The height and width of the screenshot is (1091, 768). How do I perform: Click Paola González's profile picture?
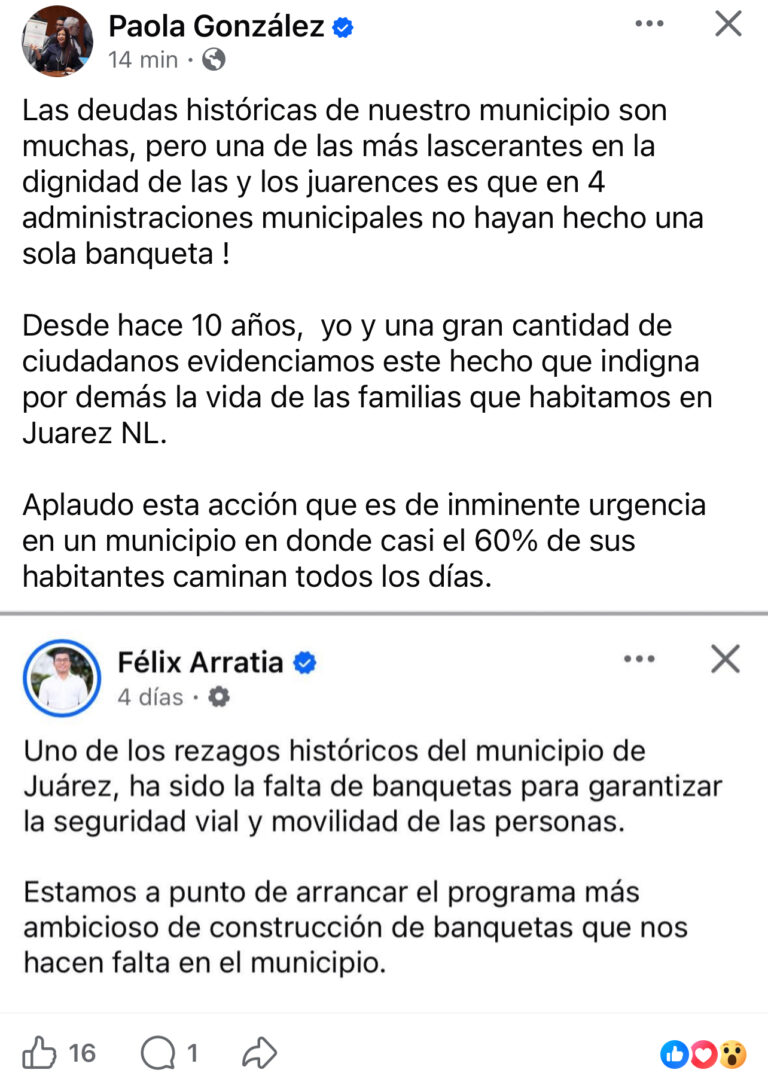pos(57,40)
